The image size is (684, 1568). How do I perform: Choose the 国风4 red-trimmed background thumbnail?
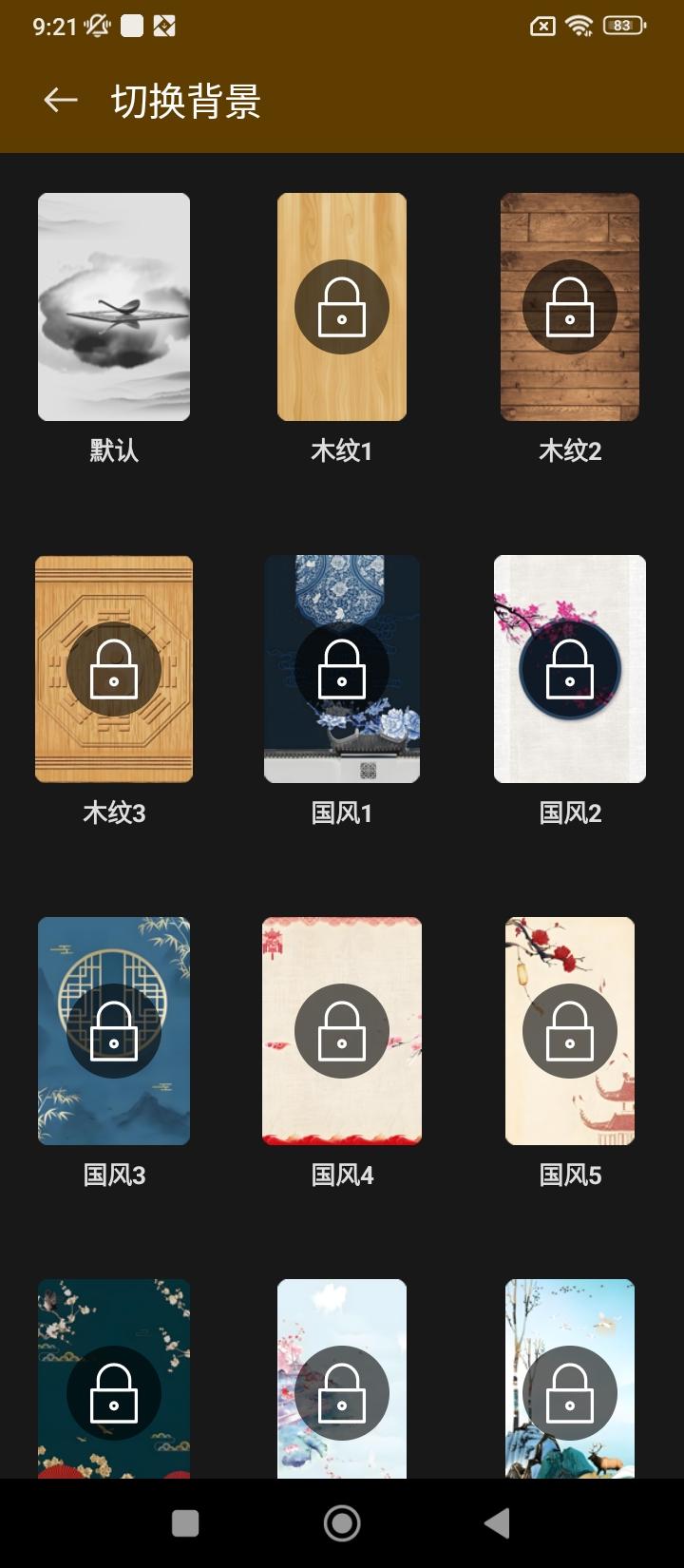(342, 1032)
